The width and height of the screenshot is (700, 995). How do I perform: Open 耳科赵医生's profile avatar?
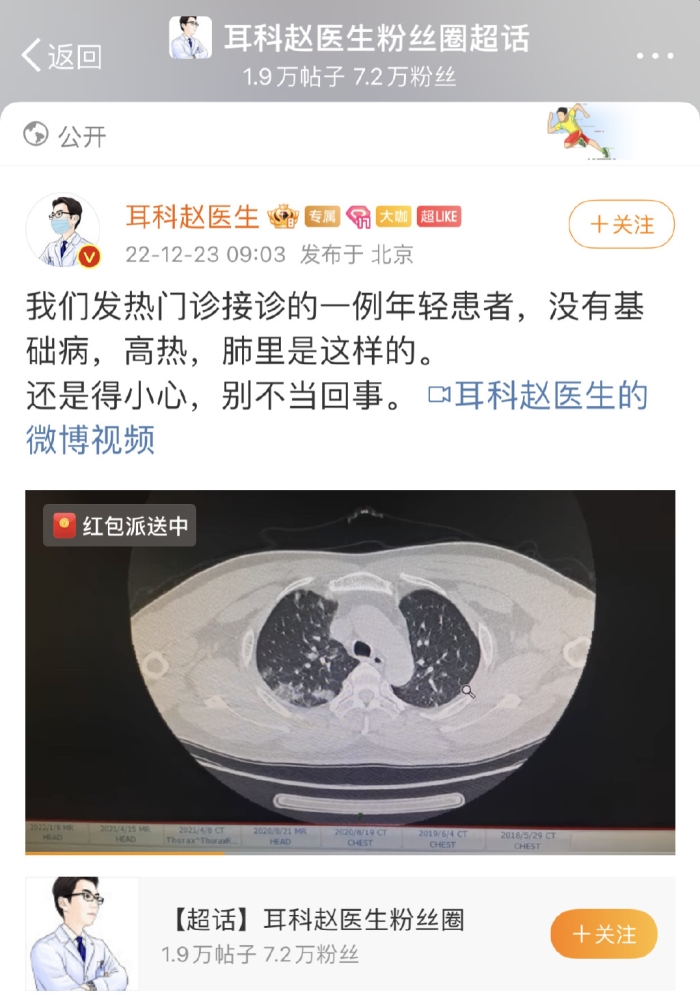click(62, 231)
